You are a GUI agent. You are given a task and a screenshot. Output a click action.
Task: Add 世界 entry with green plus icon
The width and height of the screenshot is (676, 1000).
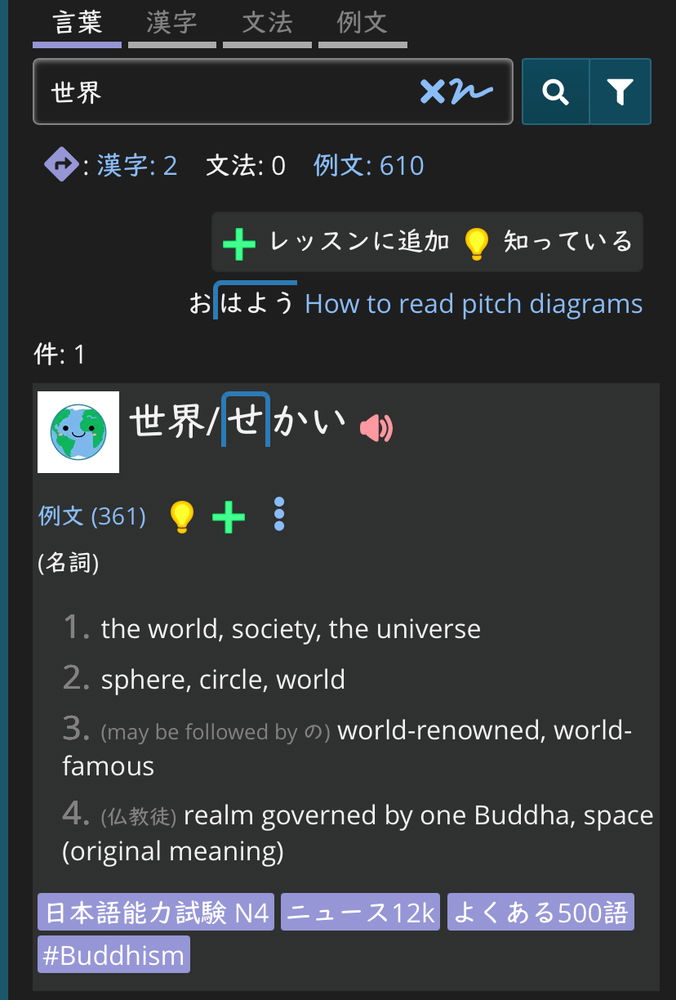[x=229, y=517]
